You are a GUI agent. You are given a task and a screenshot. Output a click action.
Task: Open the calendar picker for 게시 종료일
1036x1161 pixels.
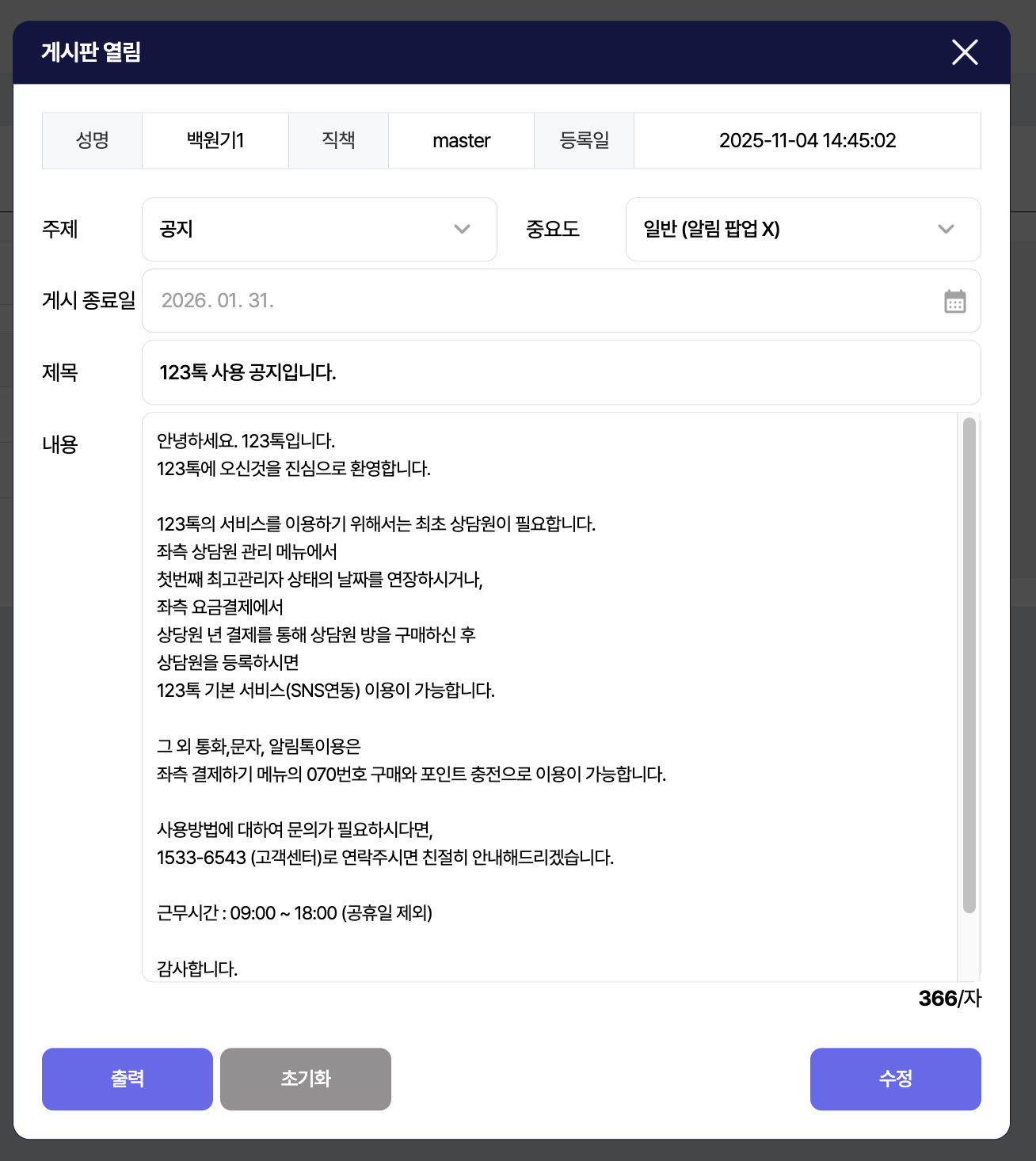click(954, 302)
